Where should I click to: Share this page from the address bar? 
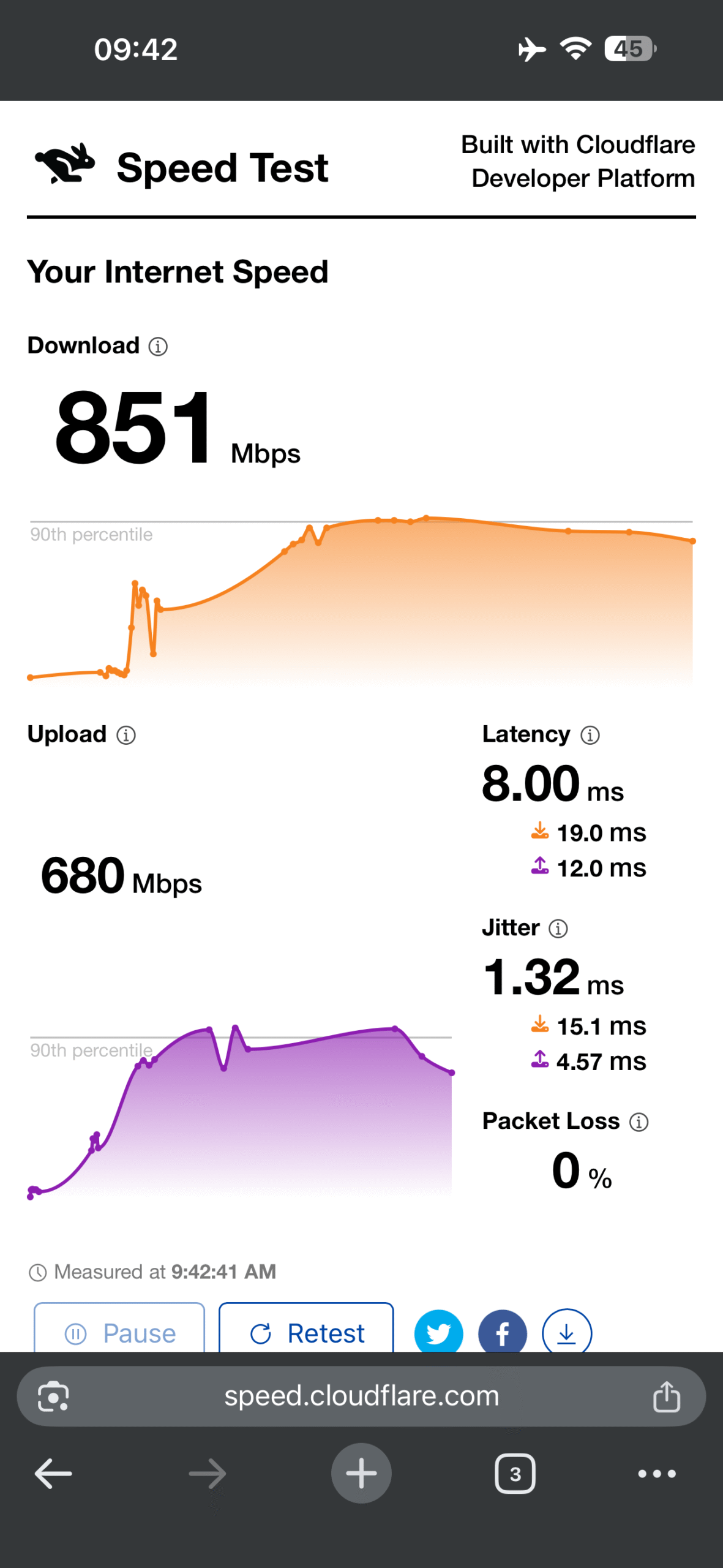pyautogui.click(x=667, y=1396)
